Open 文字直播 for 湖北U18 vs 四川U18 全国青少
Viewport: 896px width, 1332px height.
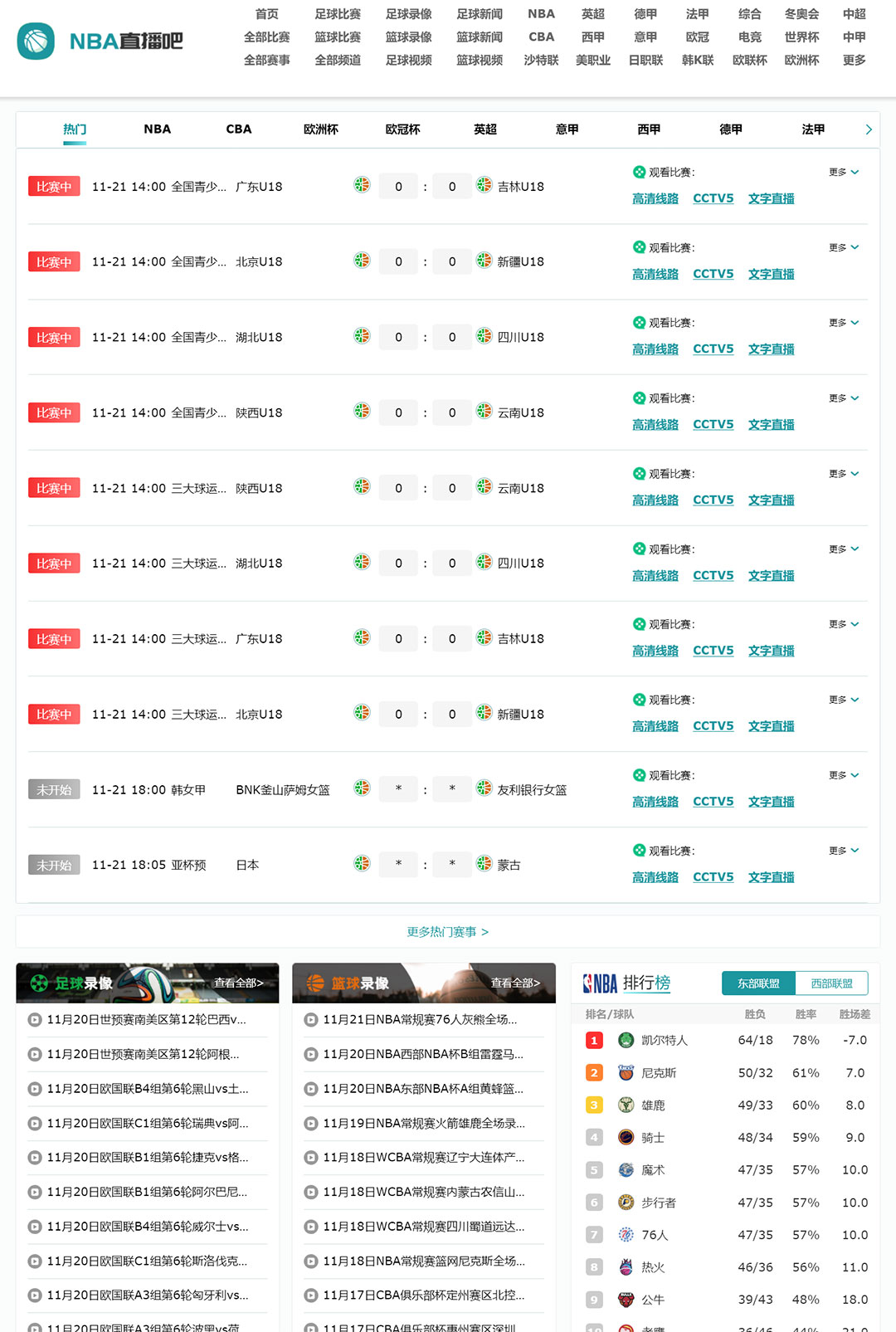click(x=771, y=349)
